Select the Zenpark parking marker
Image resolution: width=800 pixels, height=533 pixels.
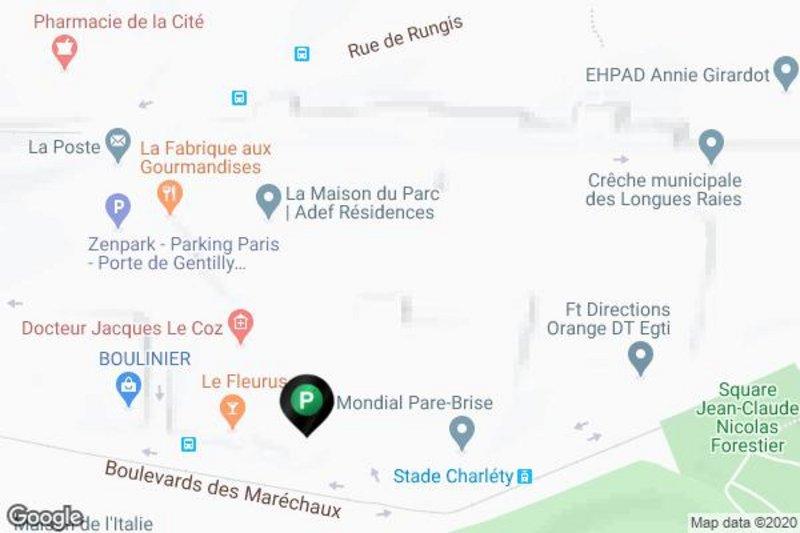coord(118,210)
